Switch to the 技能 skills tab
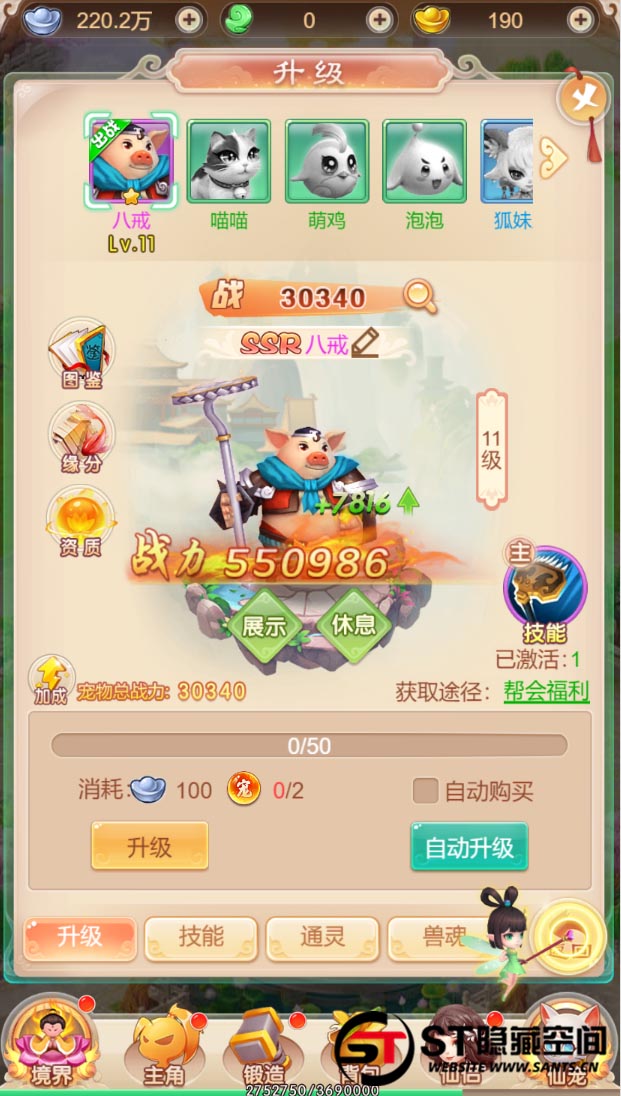Image resolution: width=621 pixels, height=1096 pixels. point(201,938)
